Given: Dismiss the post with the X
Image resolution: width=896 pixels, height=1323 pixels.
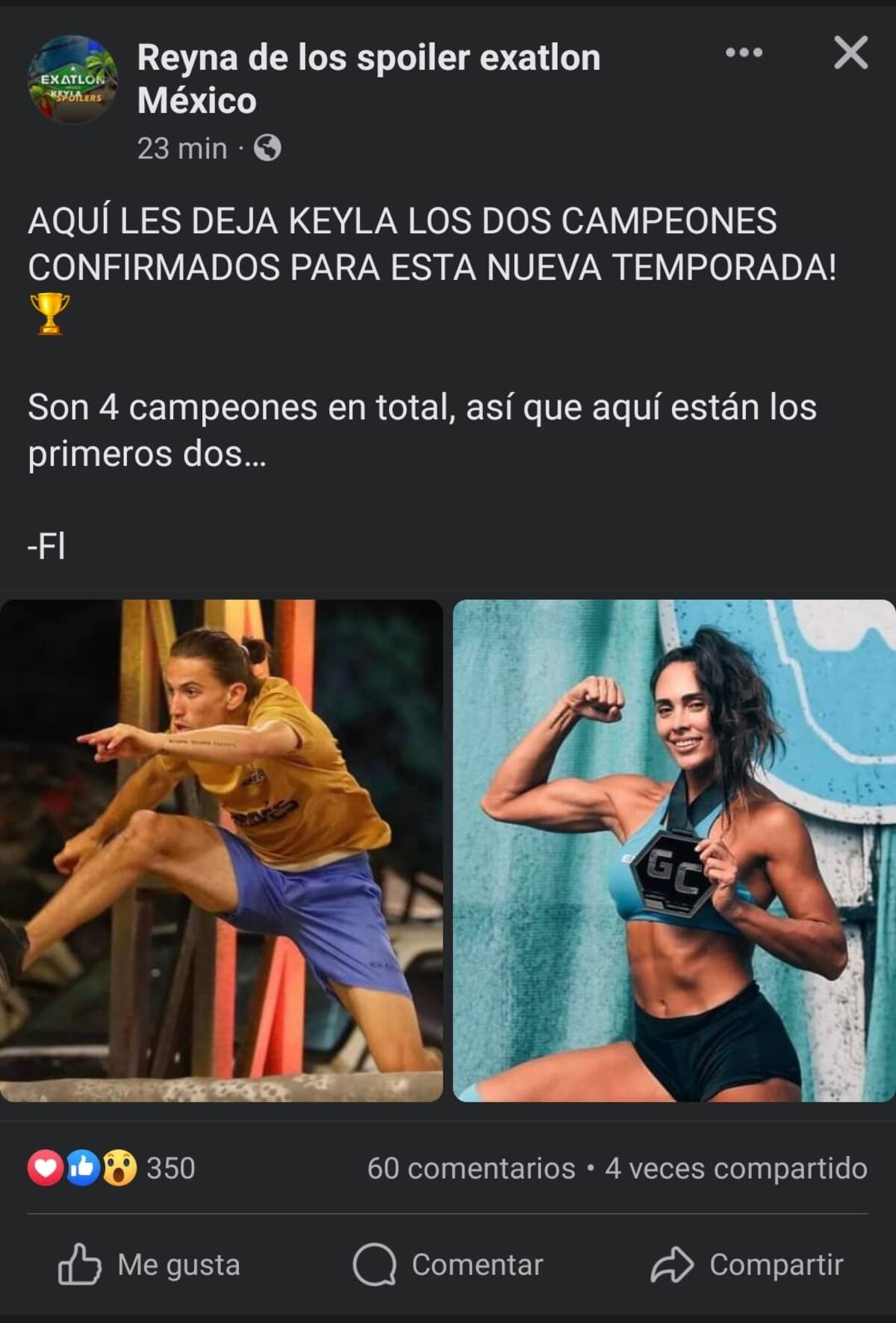Looking at the screenshot, I should pos(850,53).
